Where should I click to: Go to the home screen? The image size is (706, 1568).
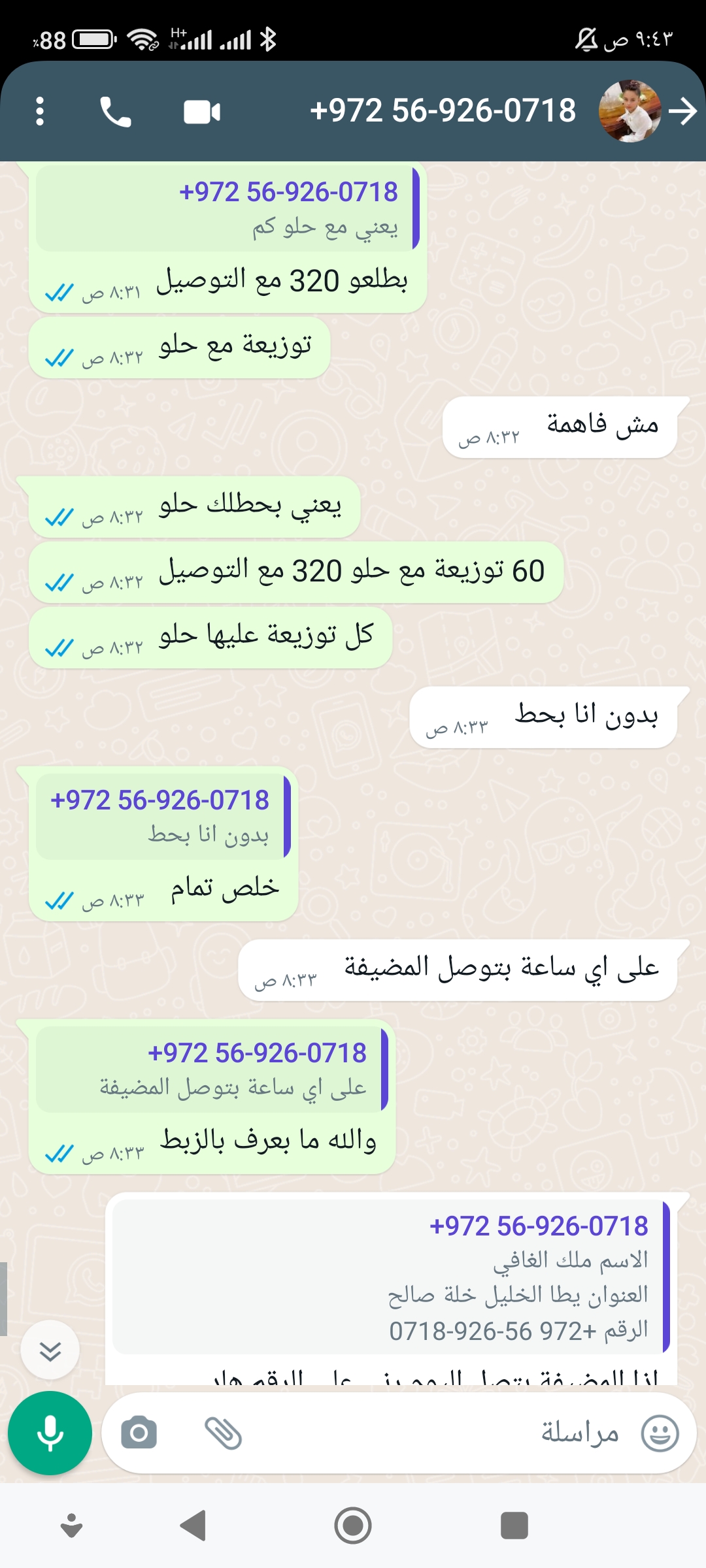[x=353, y=1526]
